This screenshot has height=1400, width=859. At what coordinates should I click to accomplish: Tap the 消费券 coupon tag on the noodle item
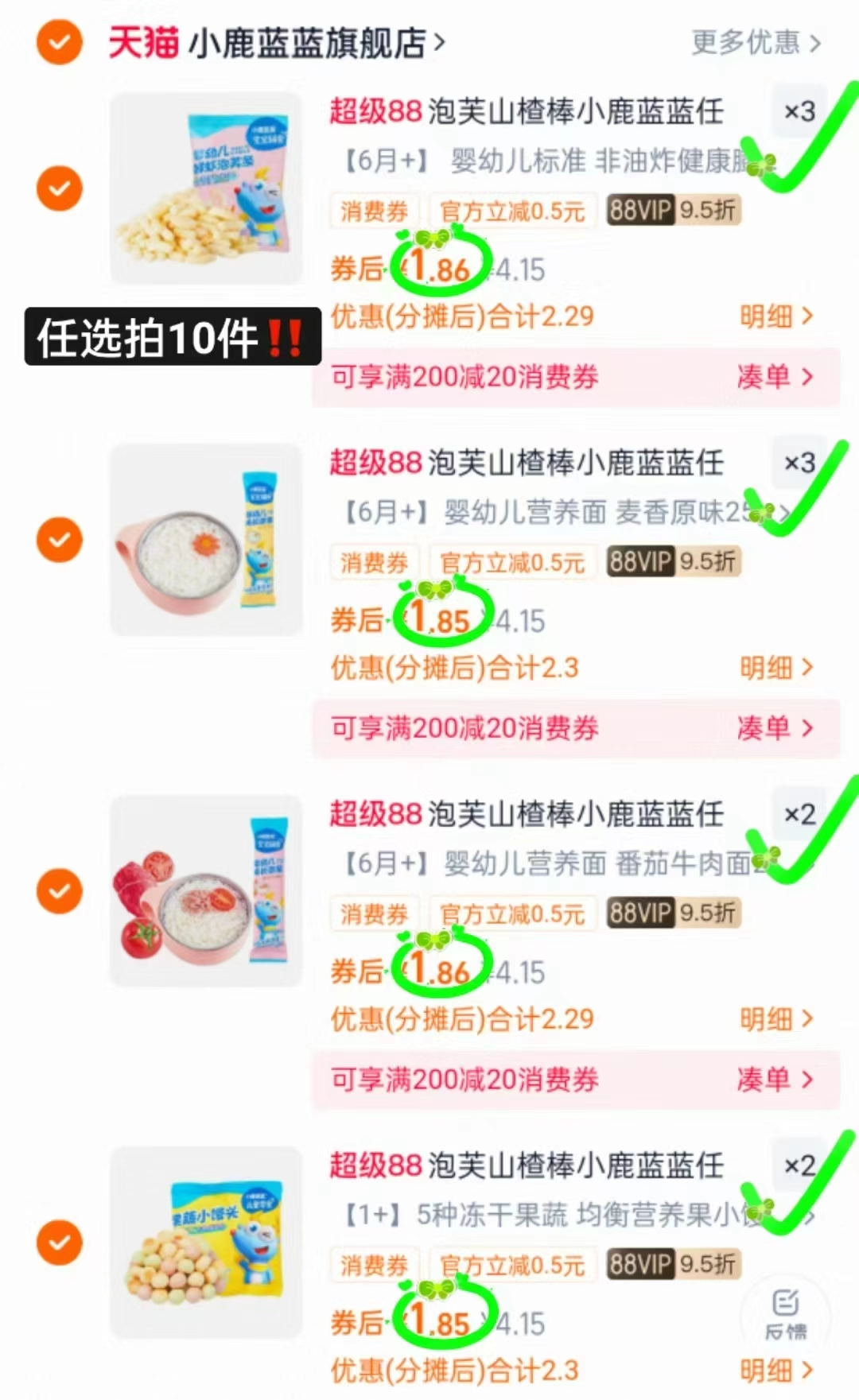tap(374, 562)
